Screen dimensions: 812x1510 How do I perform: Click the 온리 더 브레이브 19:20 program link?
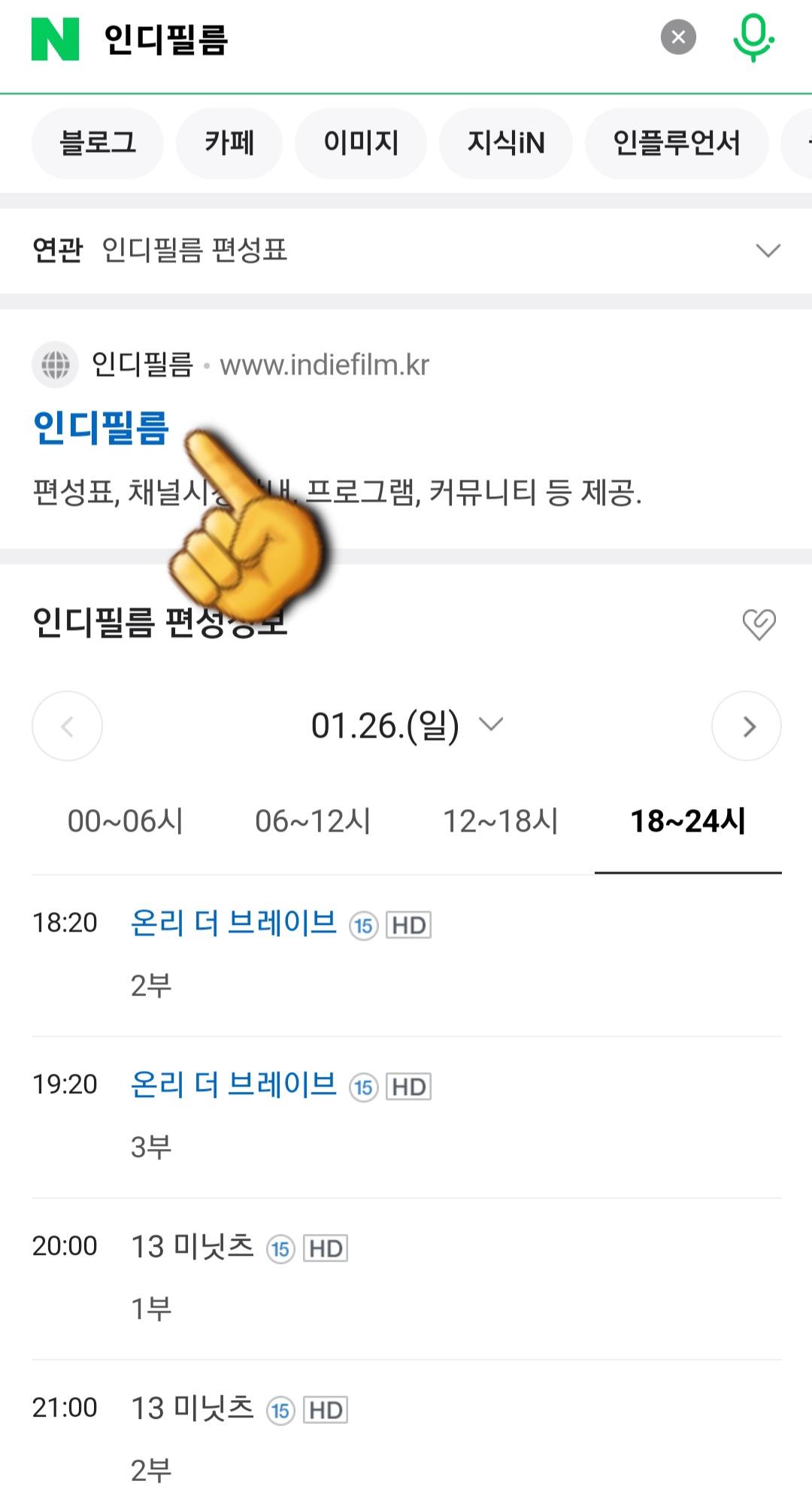click(232, 1084)
